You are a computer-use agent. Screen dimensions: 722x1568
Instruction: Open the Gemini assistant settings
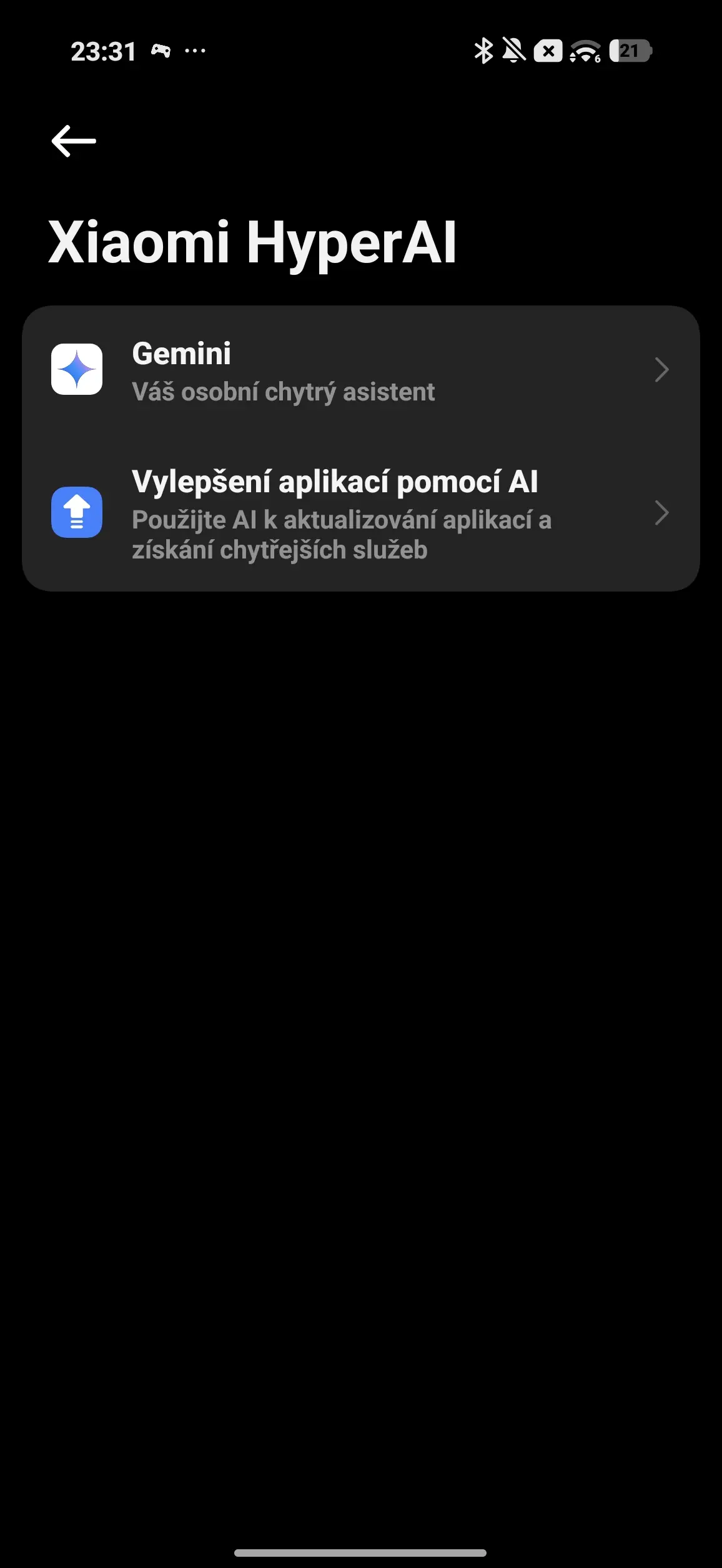coord(360,371)
